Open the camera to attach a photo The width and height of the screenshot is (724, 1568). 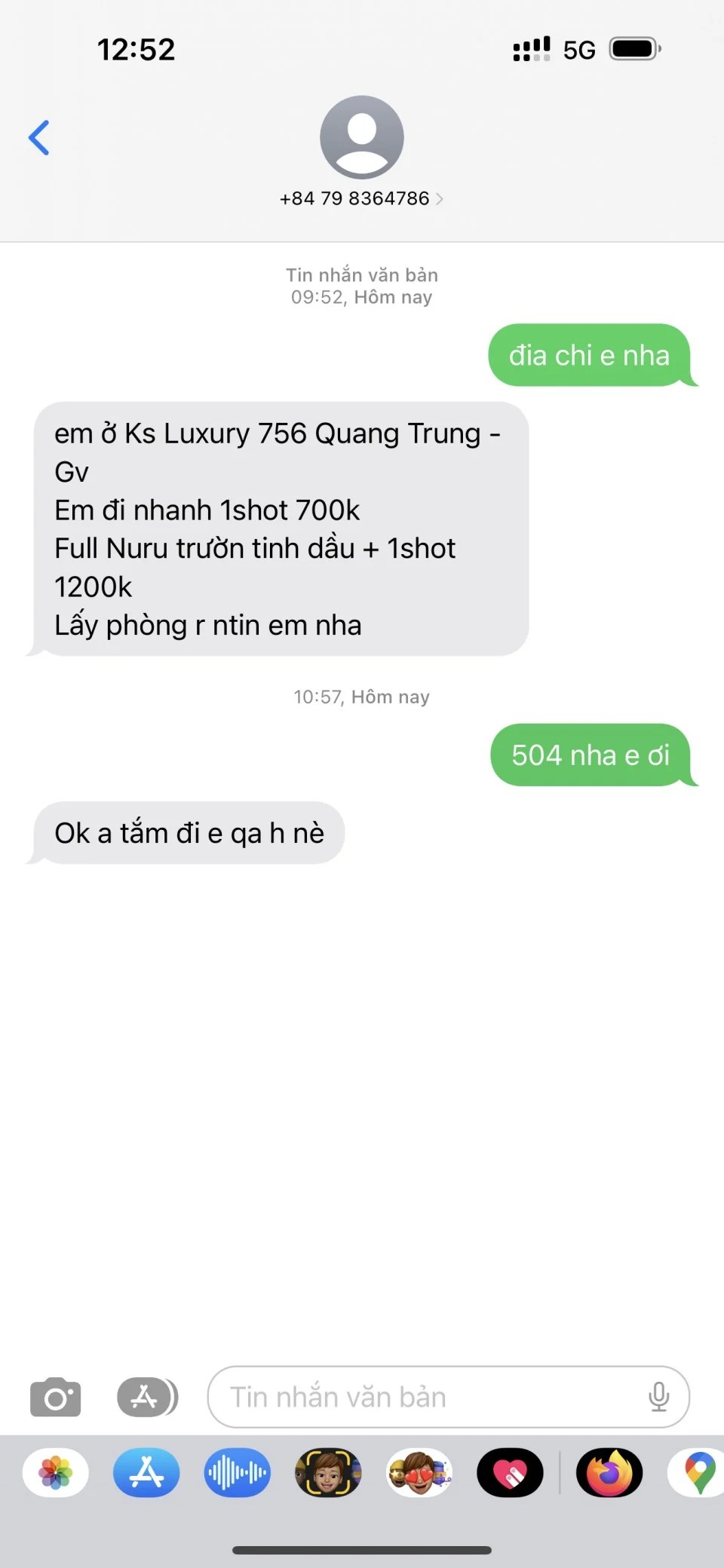(x=55, y=1397)
